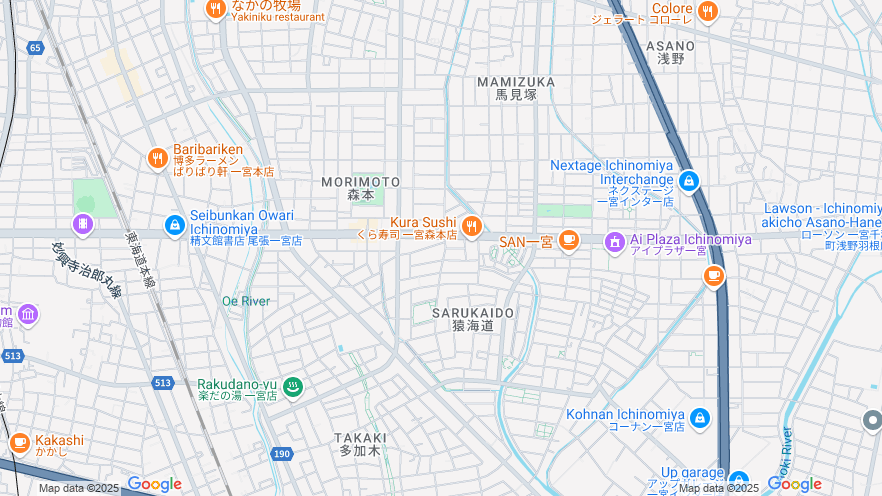Screen dimensions: 882x496
Task: Select the Ai Plaza Ichinomiya pin
Action: (615, 240)
